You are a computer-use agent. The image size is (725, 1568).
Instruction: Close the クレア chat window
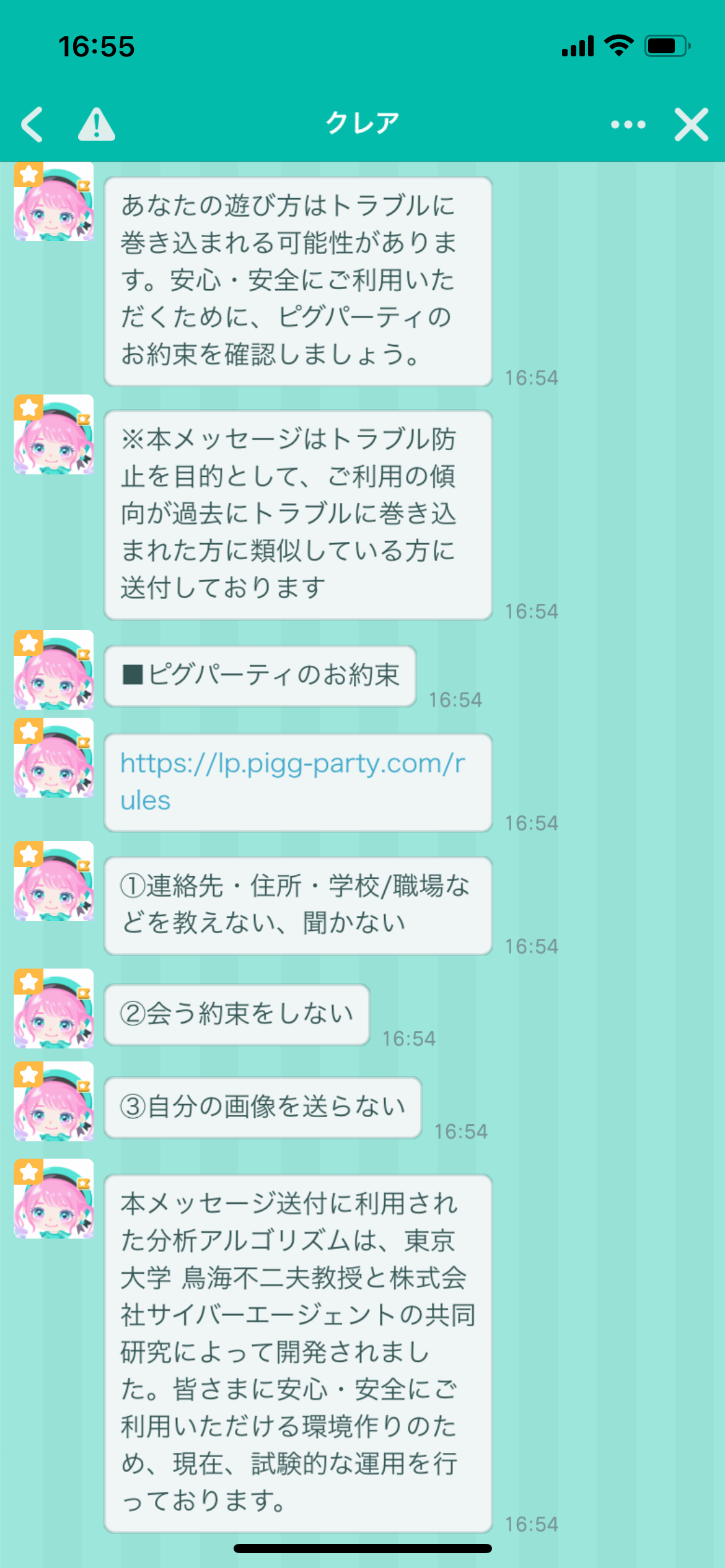(692, 124)
